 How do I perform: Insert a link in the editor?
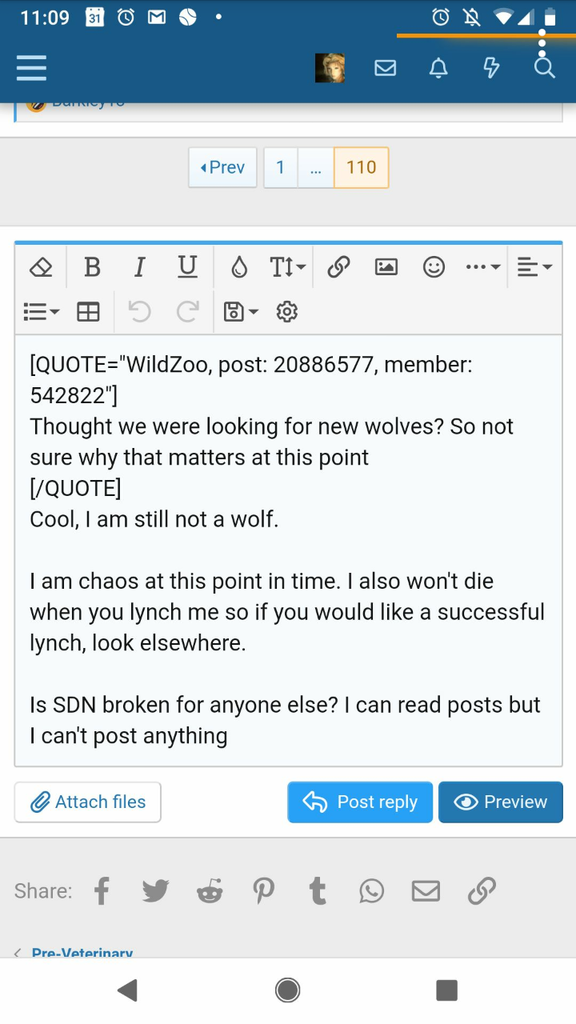338,266
